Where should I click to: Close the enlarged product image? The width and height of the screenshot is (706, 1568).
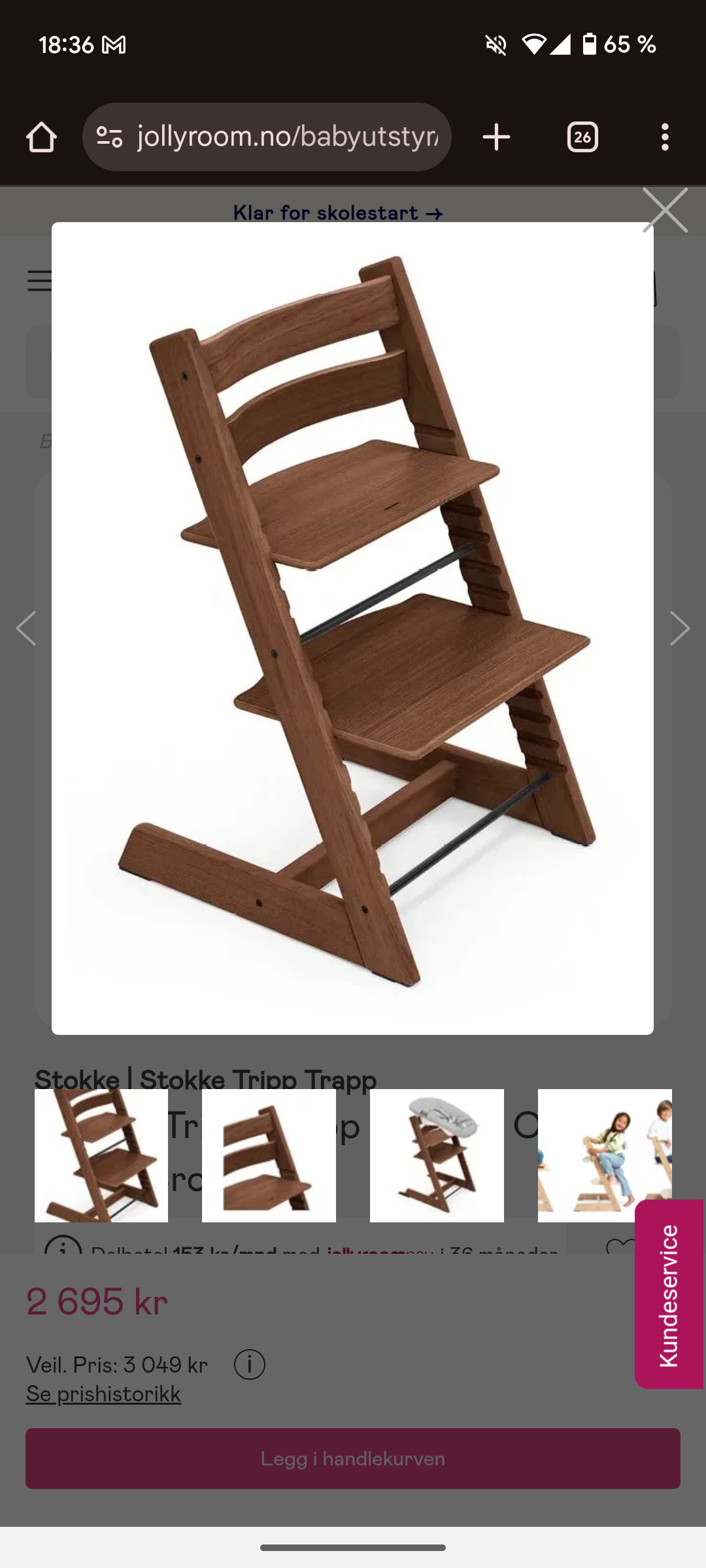[x=665, y=210]
